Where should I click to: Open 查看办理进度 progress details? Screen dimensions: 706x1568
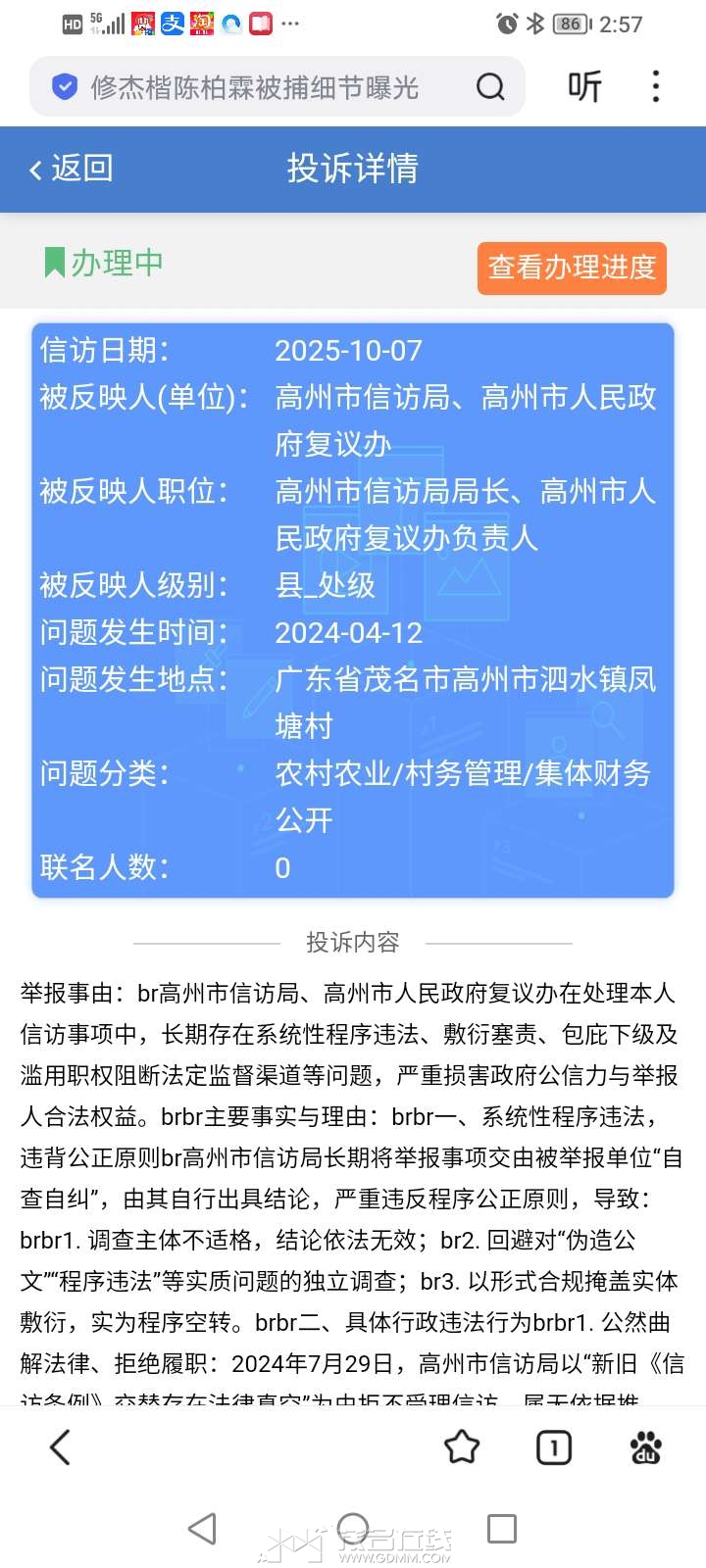(572, 268)
